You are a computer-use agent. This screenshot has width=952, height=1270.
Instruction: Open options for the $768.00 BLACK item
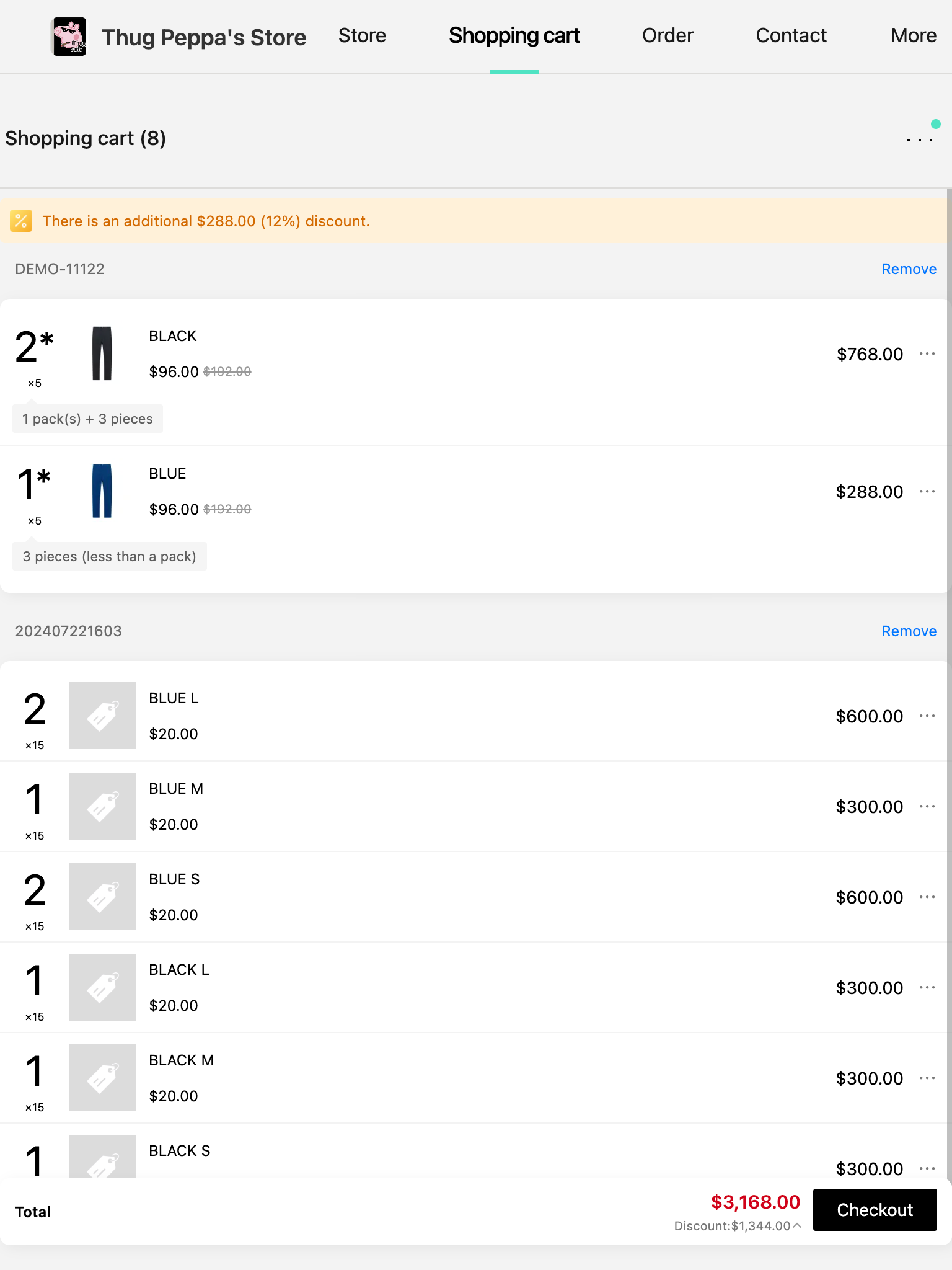pos(927,354)
